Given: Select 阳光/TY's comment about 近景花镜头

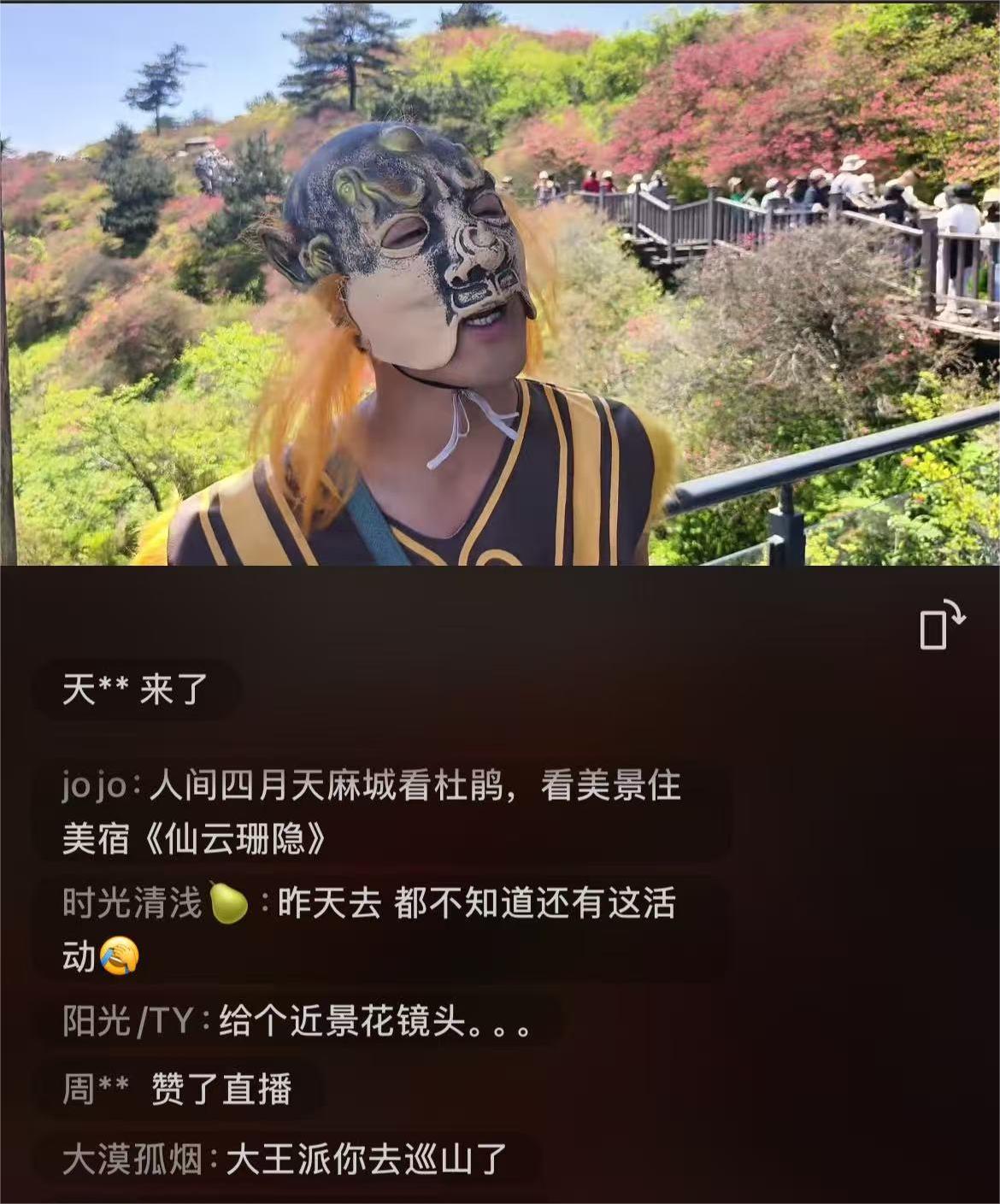Looking at the screenshot, I should click(x=297, y=1020).
